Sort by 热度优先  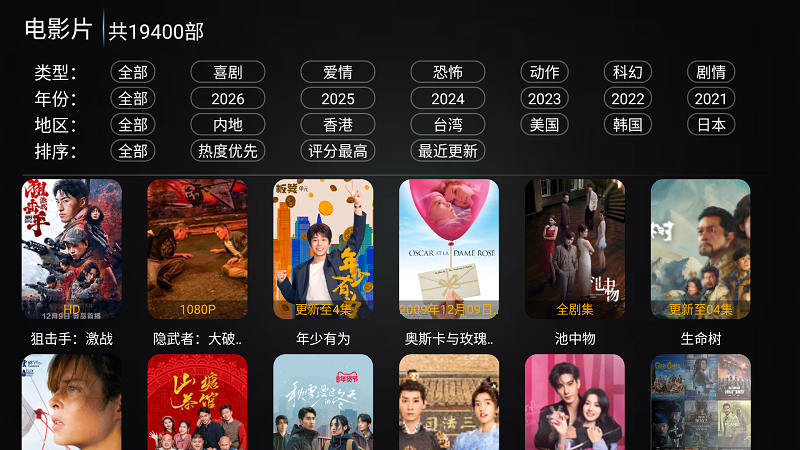228,151
